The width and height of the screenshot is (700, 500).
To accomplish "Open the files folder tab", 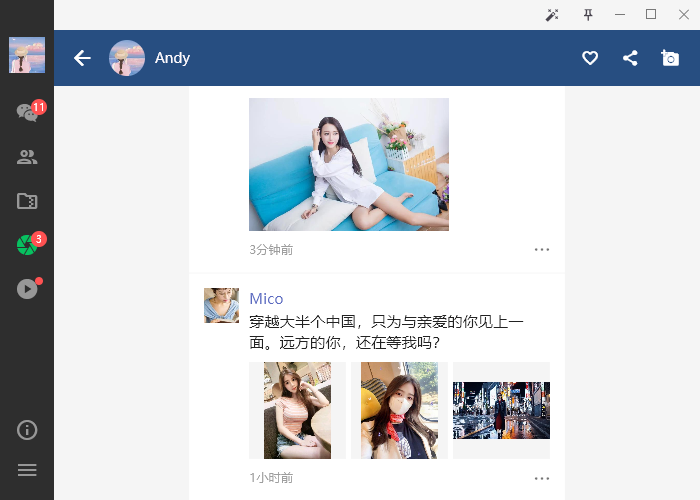I will [x=27, y=201].
